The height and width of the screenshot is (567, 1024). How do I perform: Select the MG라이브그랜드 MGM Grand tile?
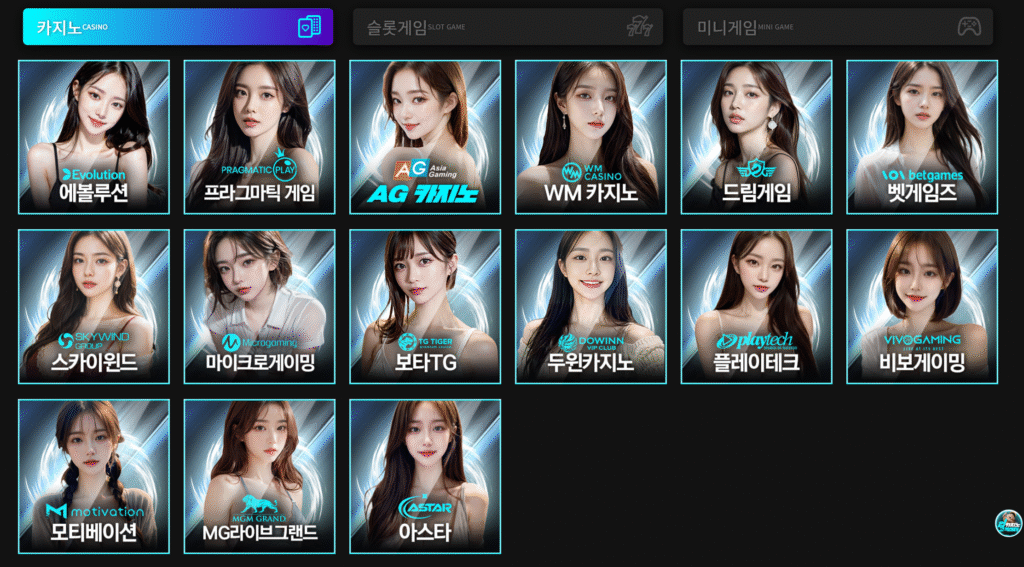(260, 477)
